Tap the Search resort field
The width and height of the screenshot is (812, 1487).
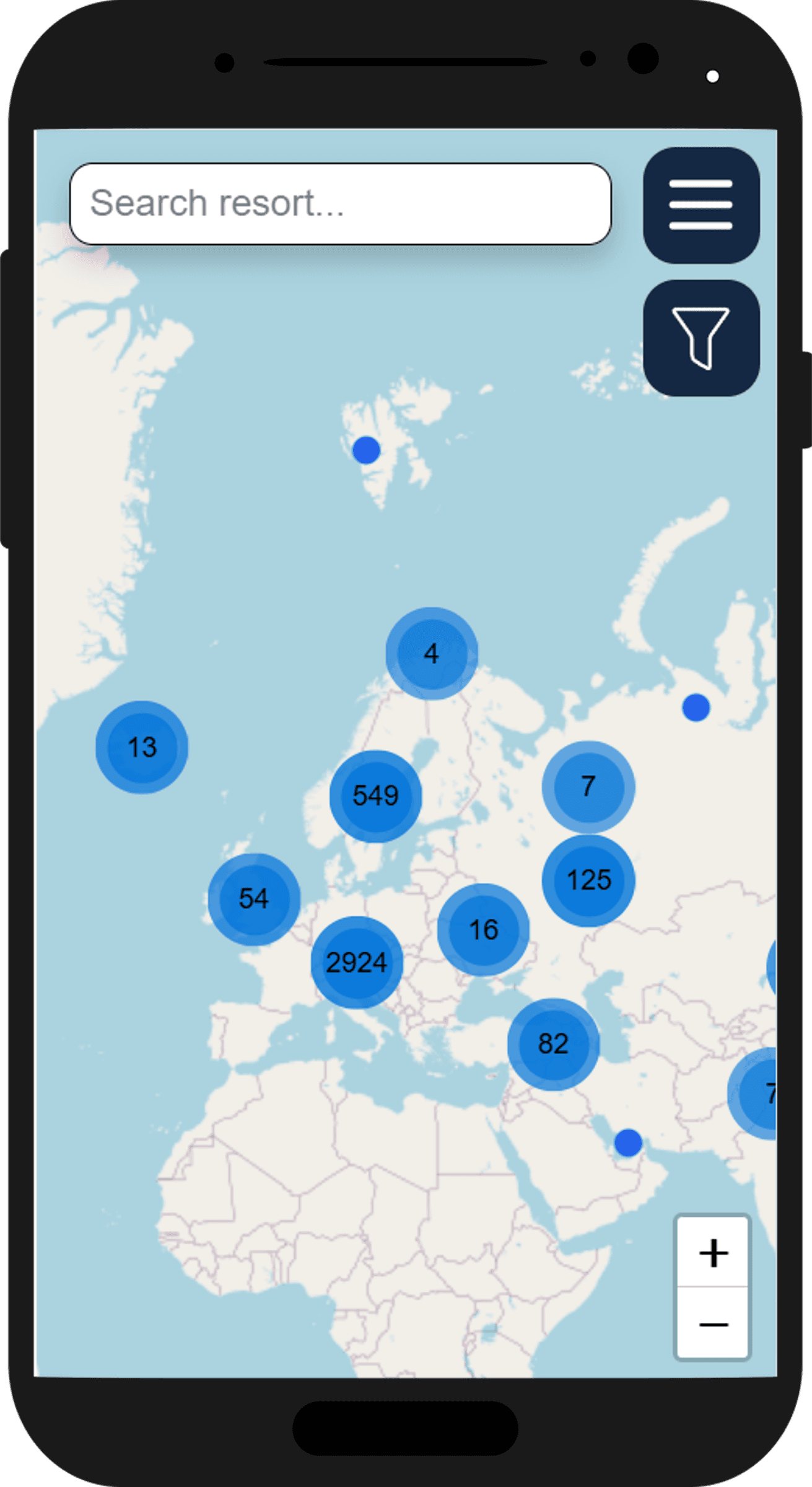tap(340, 204)
